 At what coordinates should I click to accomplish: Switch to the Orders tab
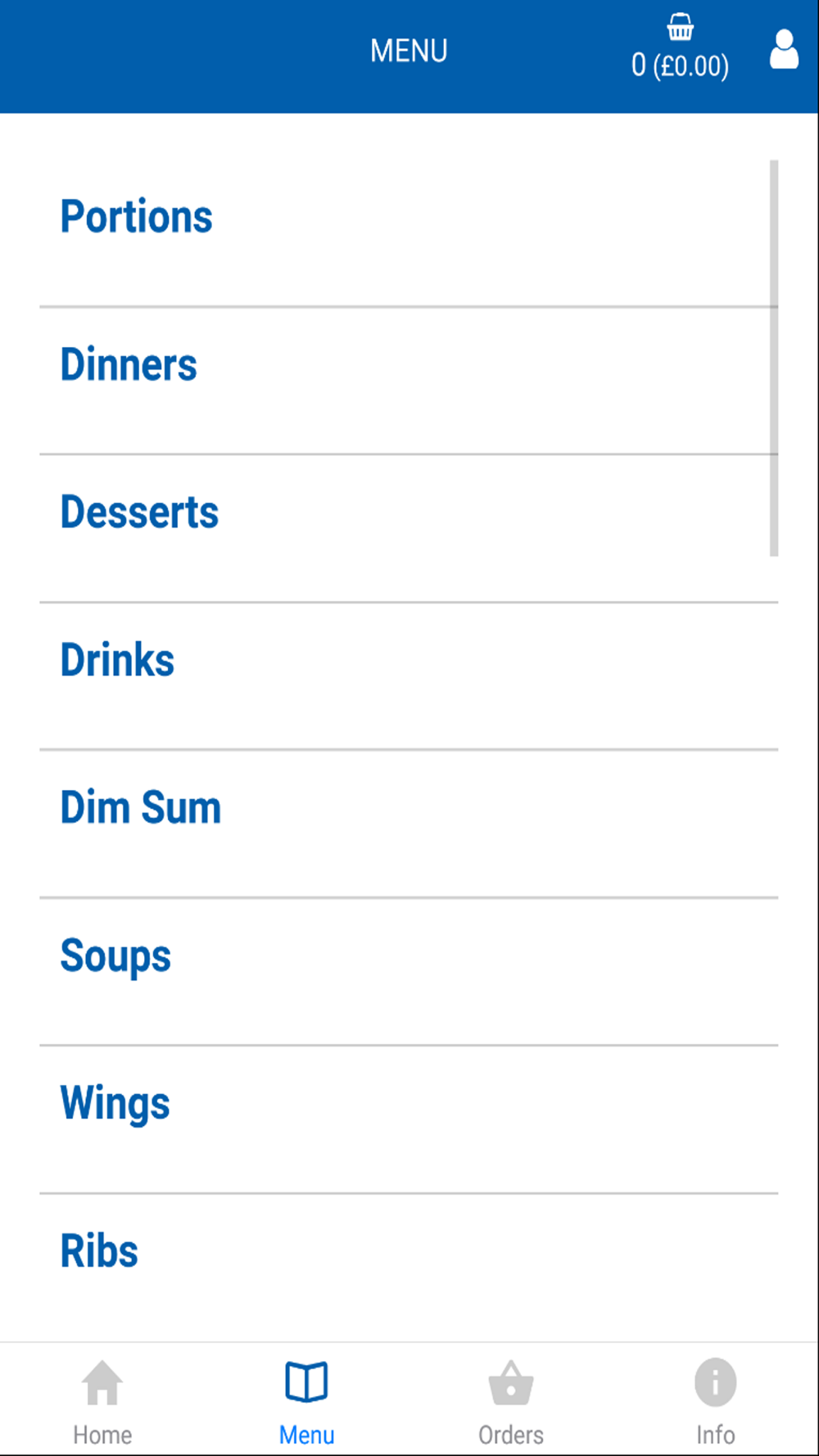pyautogui.click(x=511, y=1402)
